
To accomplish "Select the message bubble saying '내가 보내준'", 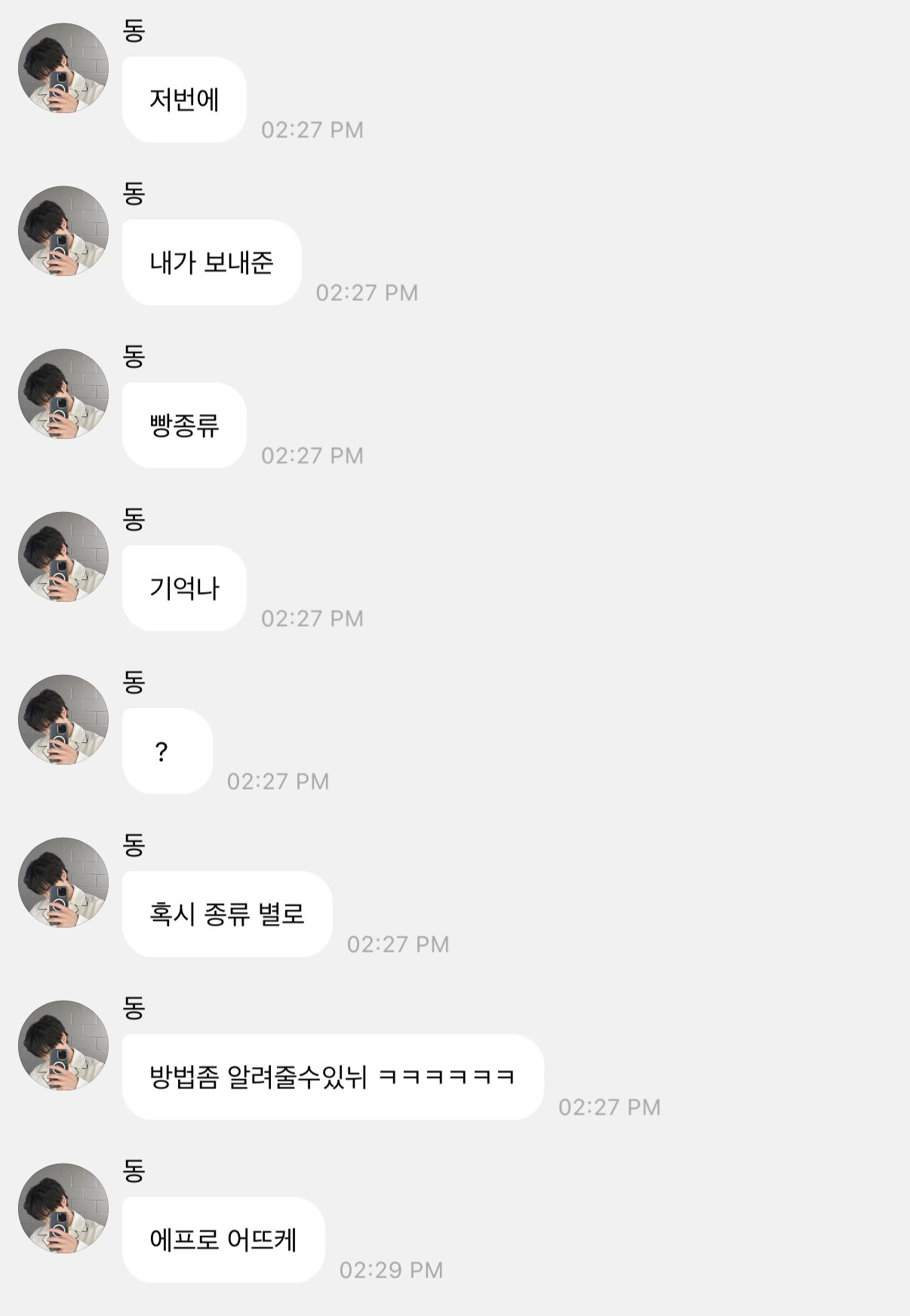I will tap(211, 264).
